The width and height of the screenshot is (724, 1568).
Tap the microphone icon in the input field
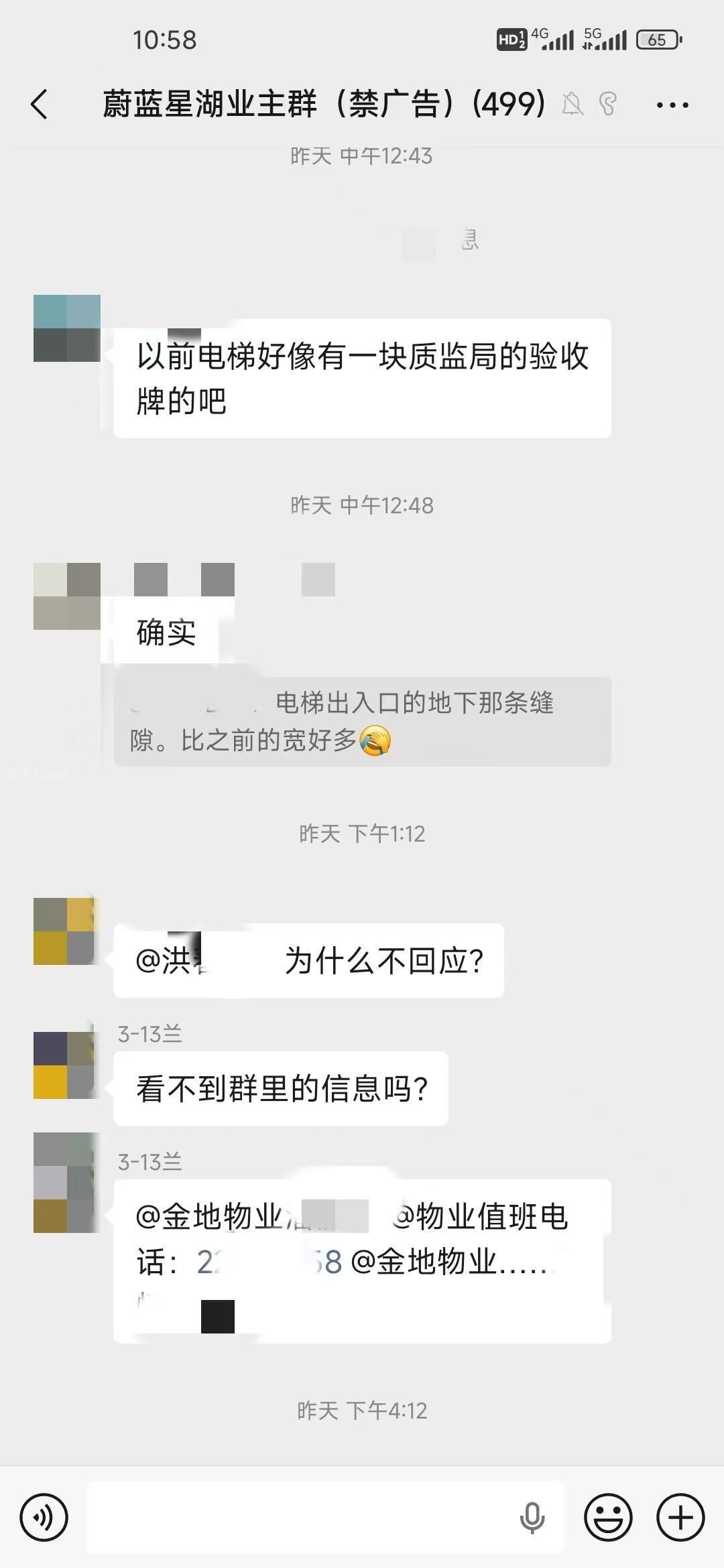532,1517
